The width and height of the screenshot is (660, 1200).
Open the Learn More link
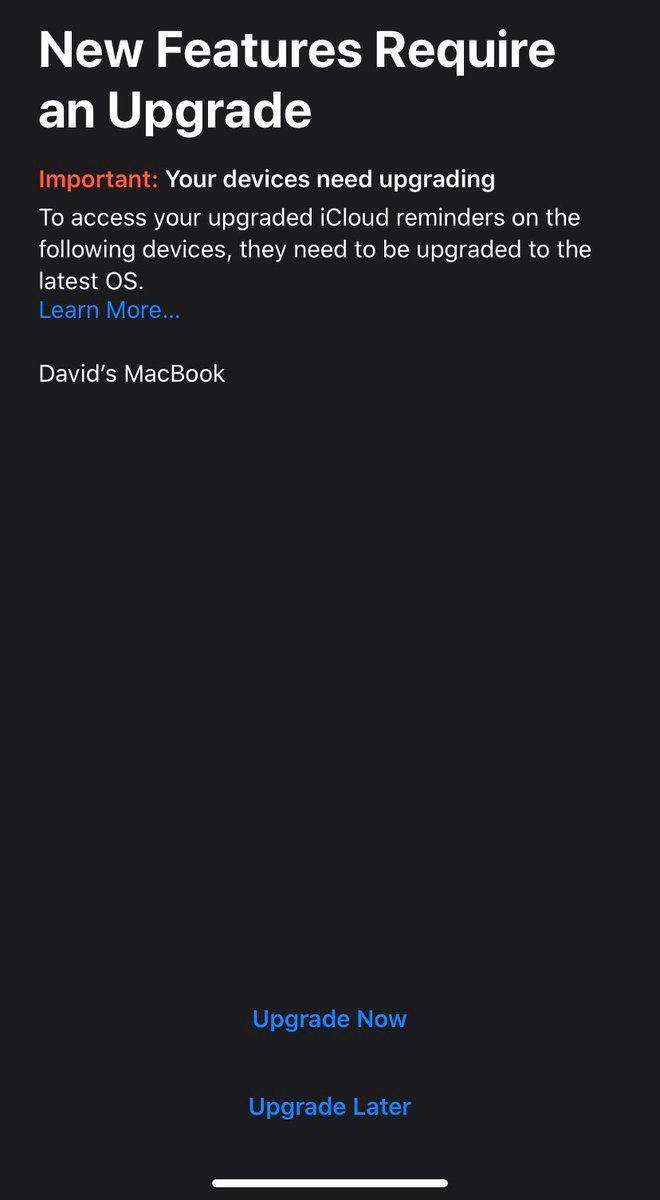point(109,310)
